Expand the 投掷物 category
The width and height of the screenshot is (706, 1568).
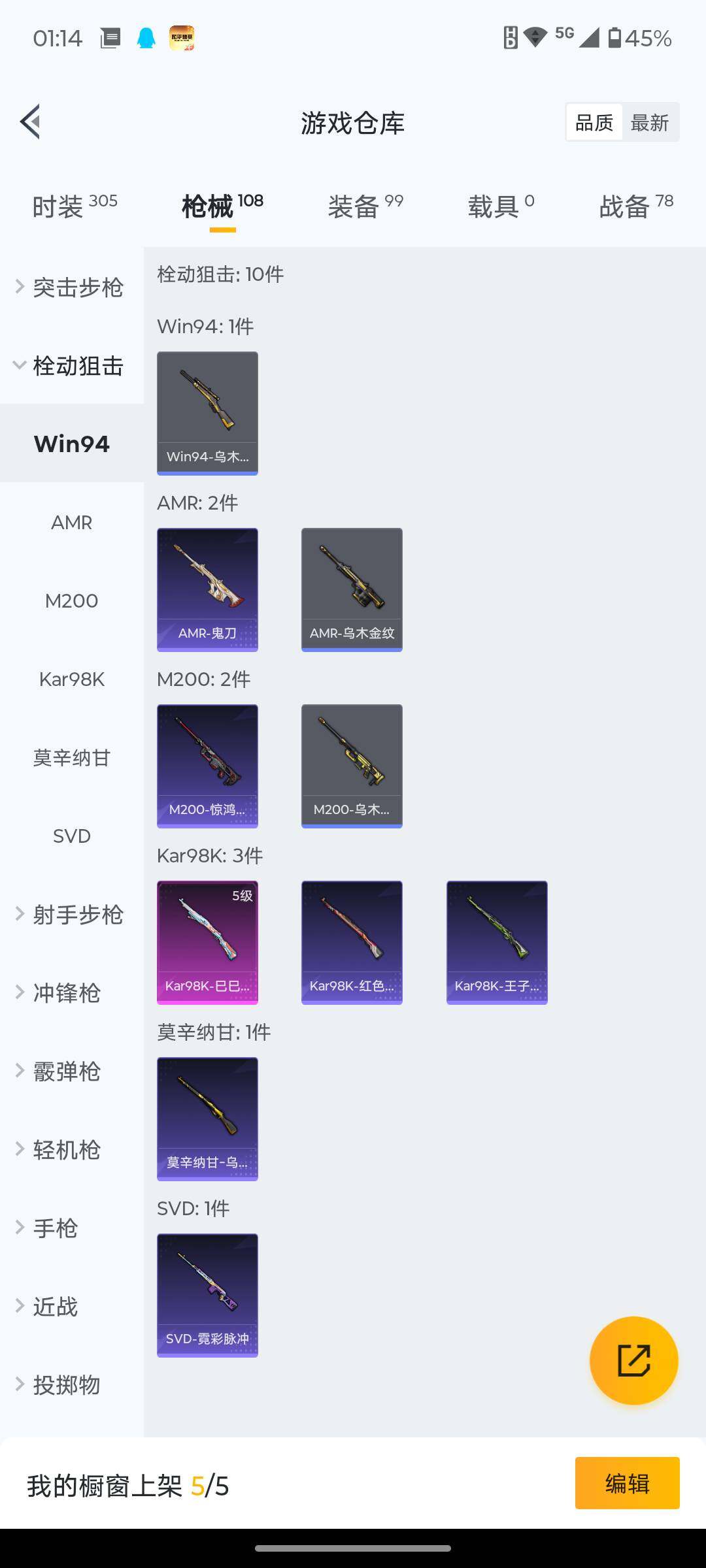tap(65, 1385)
